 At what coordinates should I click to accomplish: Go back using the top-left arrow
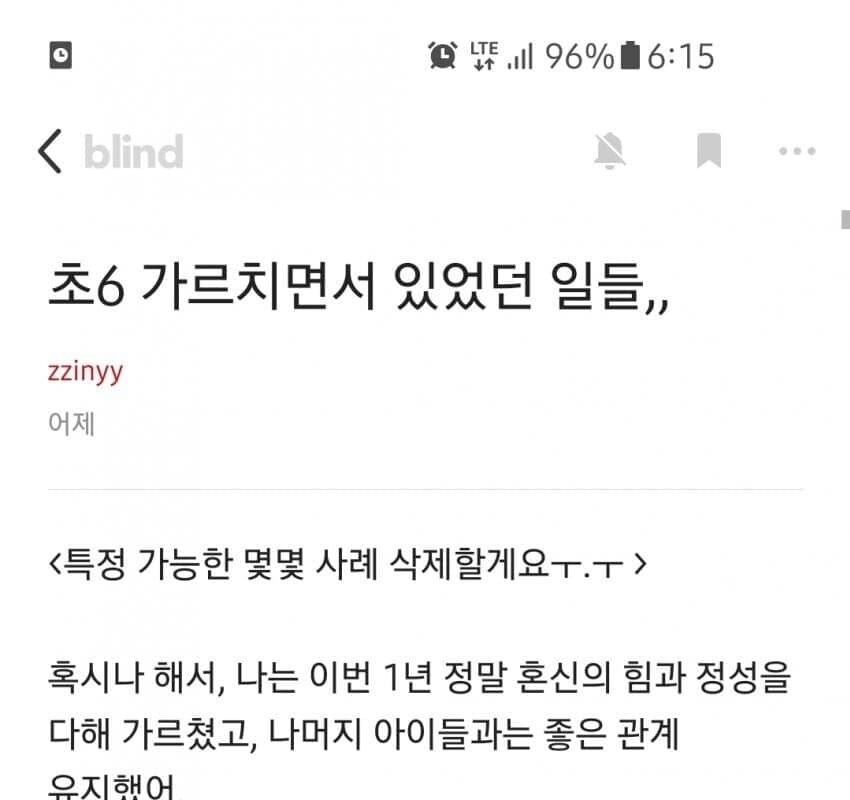(51, 152)
